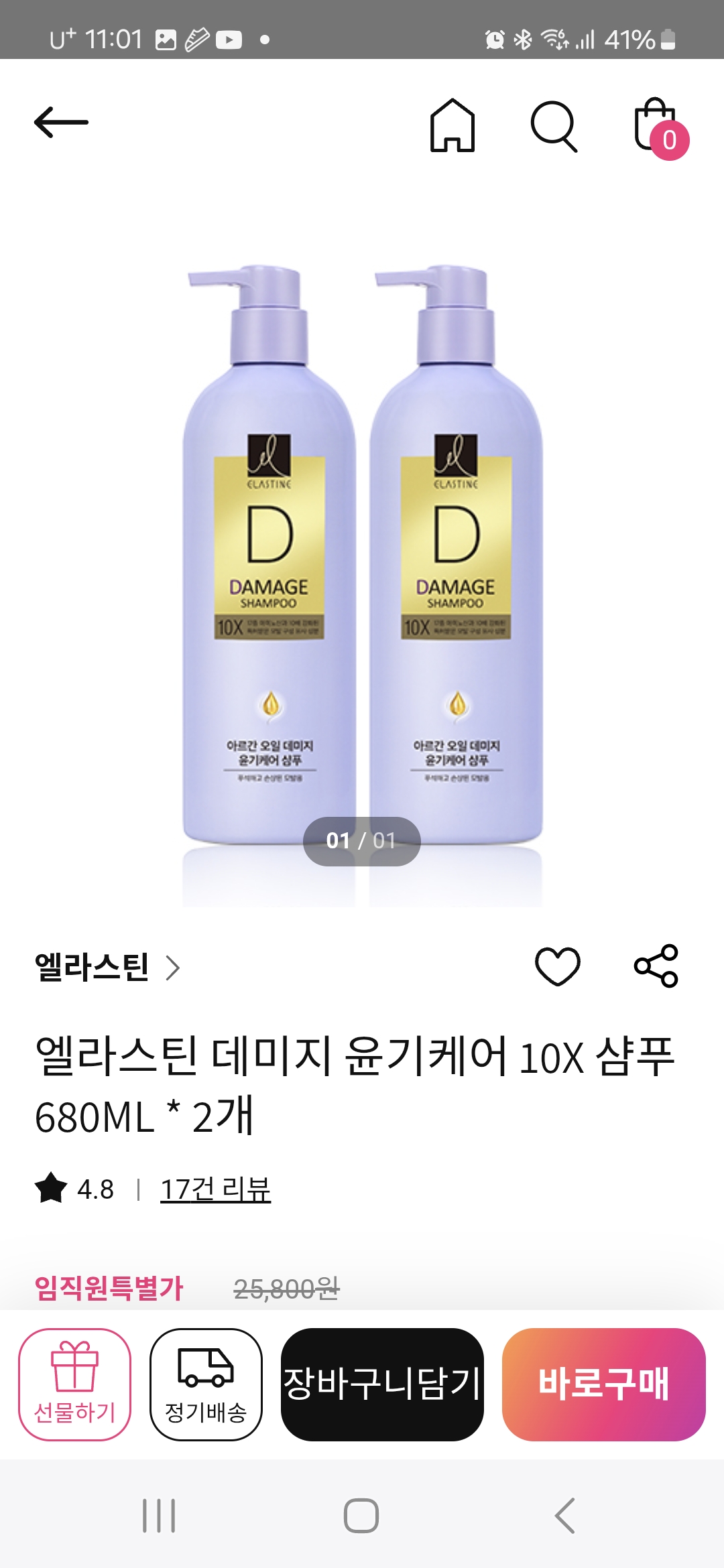Open the shopping bag cart
Screen dimensions: 724x1568
click(x=657, y=127)
